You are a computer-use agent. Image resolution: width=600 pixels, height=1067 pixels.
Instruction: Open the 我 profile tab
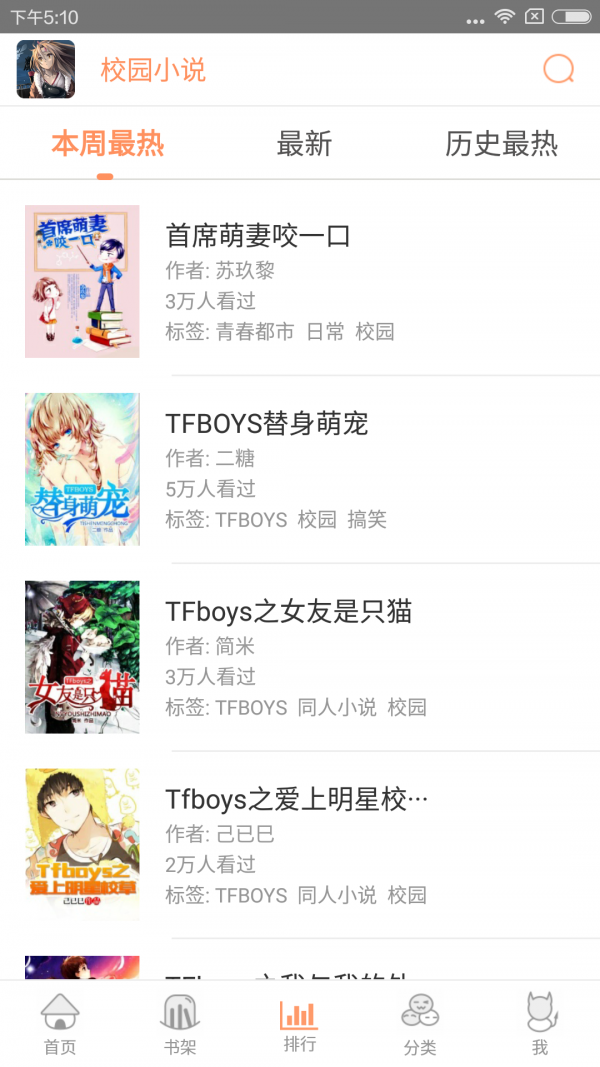540,1025
